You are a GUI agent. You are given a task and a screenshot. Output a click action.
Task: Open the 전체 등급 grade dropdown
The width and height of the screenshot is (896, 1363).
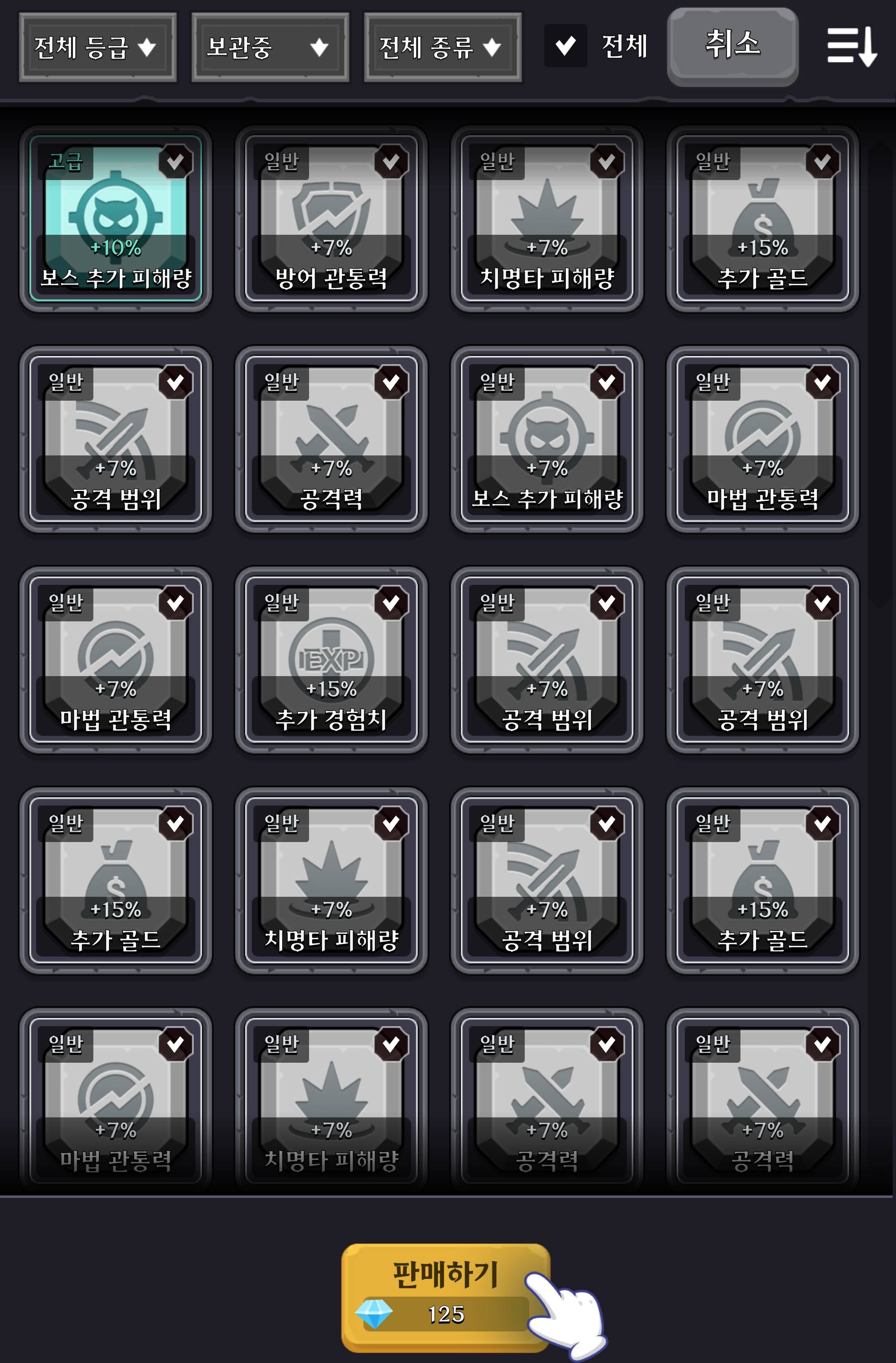pos(97,48)
